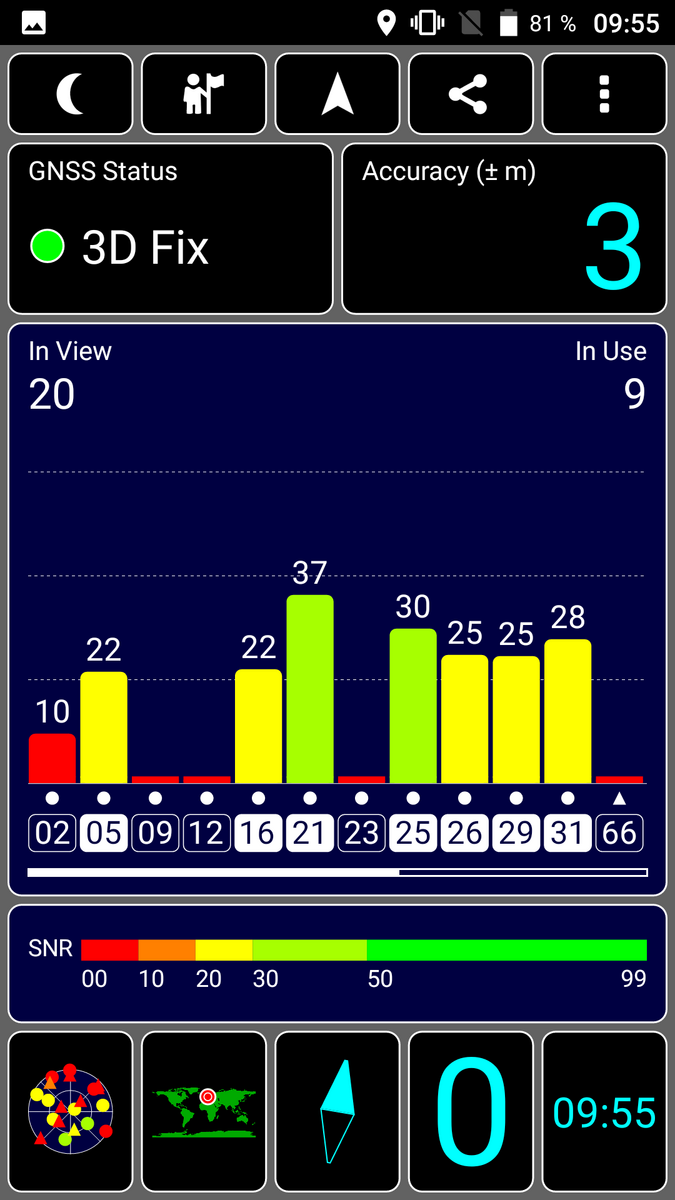Open the GNSS Status card
This screenshot has width=675, height=1200.
[x=170, y=229]
